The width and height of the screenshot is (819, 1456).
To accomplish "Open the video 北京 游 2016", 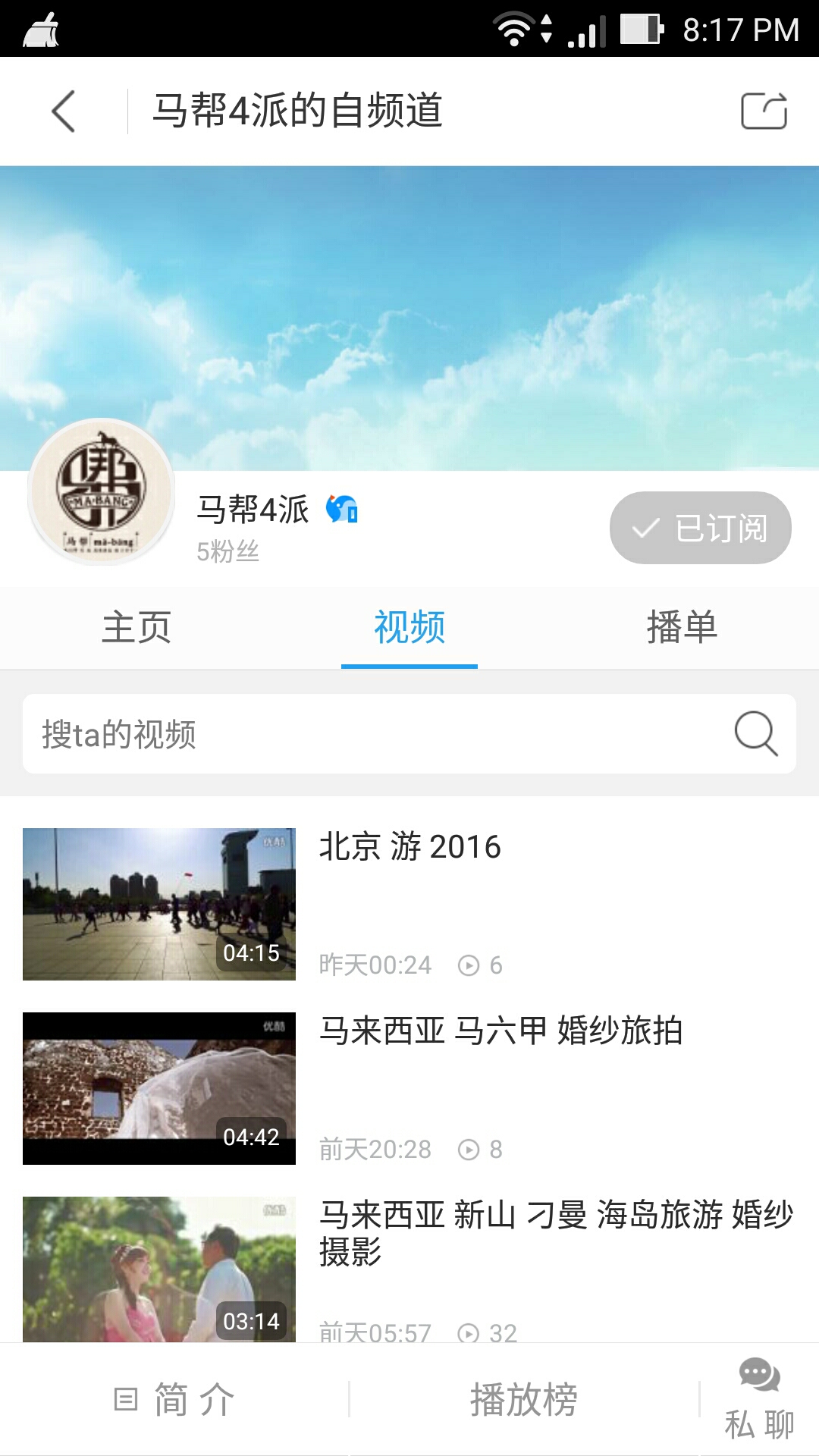I will (x=409, y=846).
